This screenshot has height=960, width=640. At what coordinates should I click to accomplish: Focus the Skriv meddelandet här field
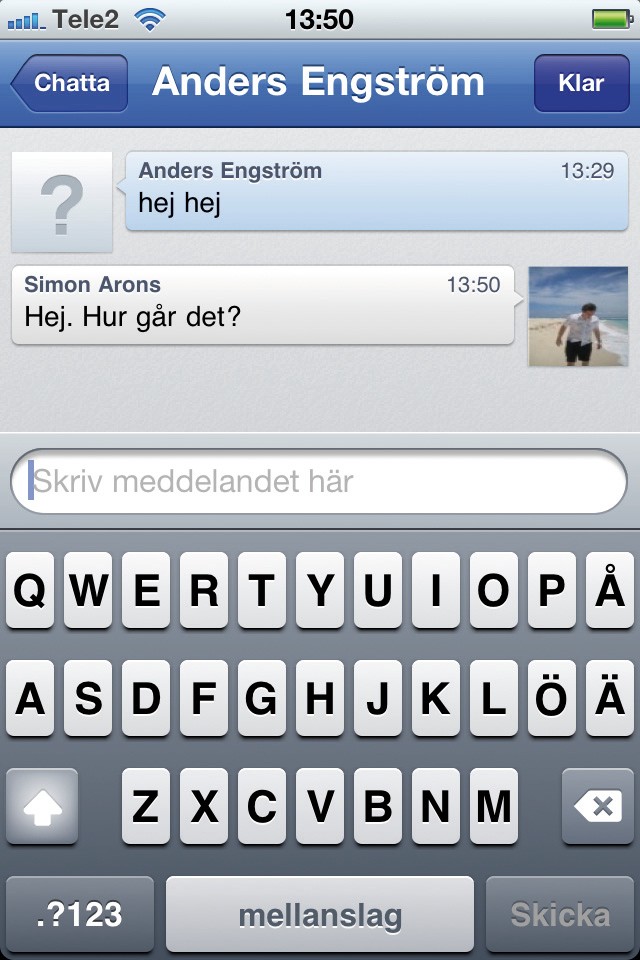[318, 482]
